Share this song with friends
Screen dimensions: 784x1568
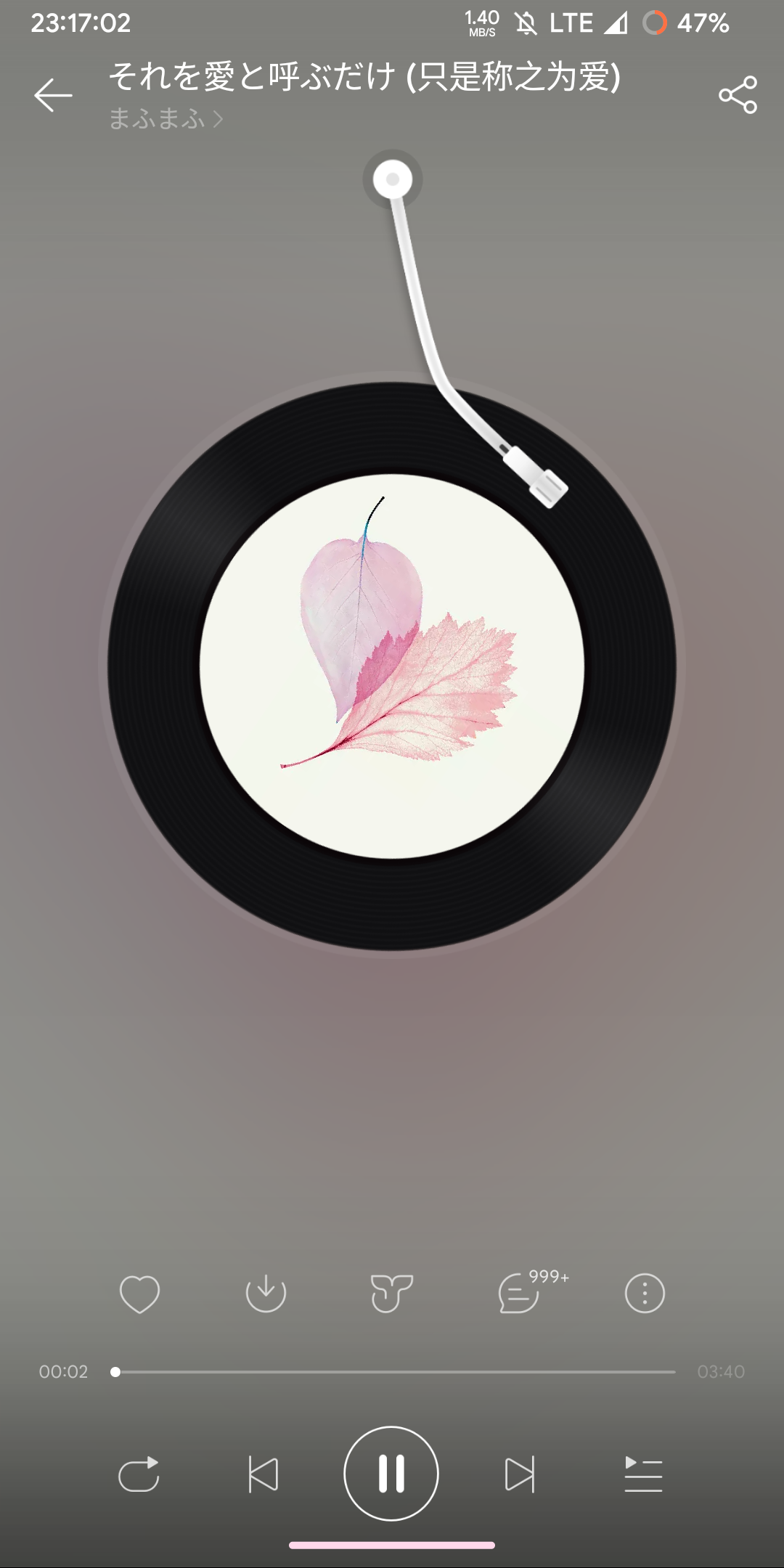(735, 94)
